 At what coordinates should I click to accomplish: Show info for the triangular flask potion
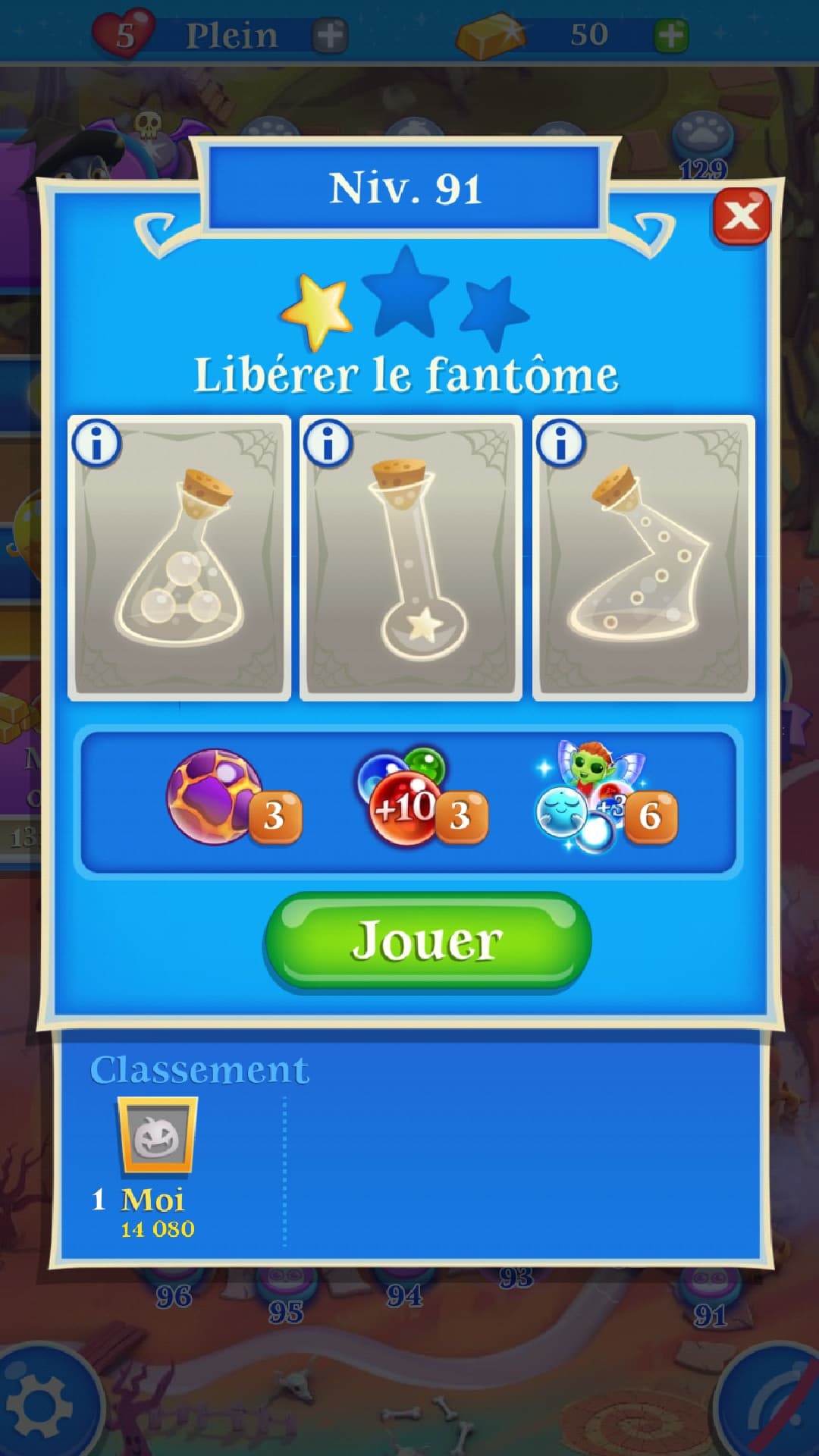(x=96, y=443)
